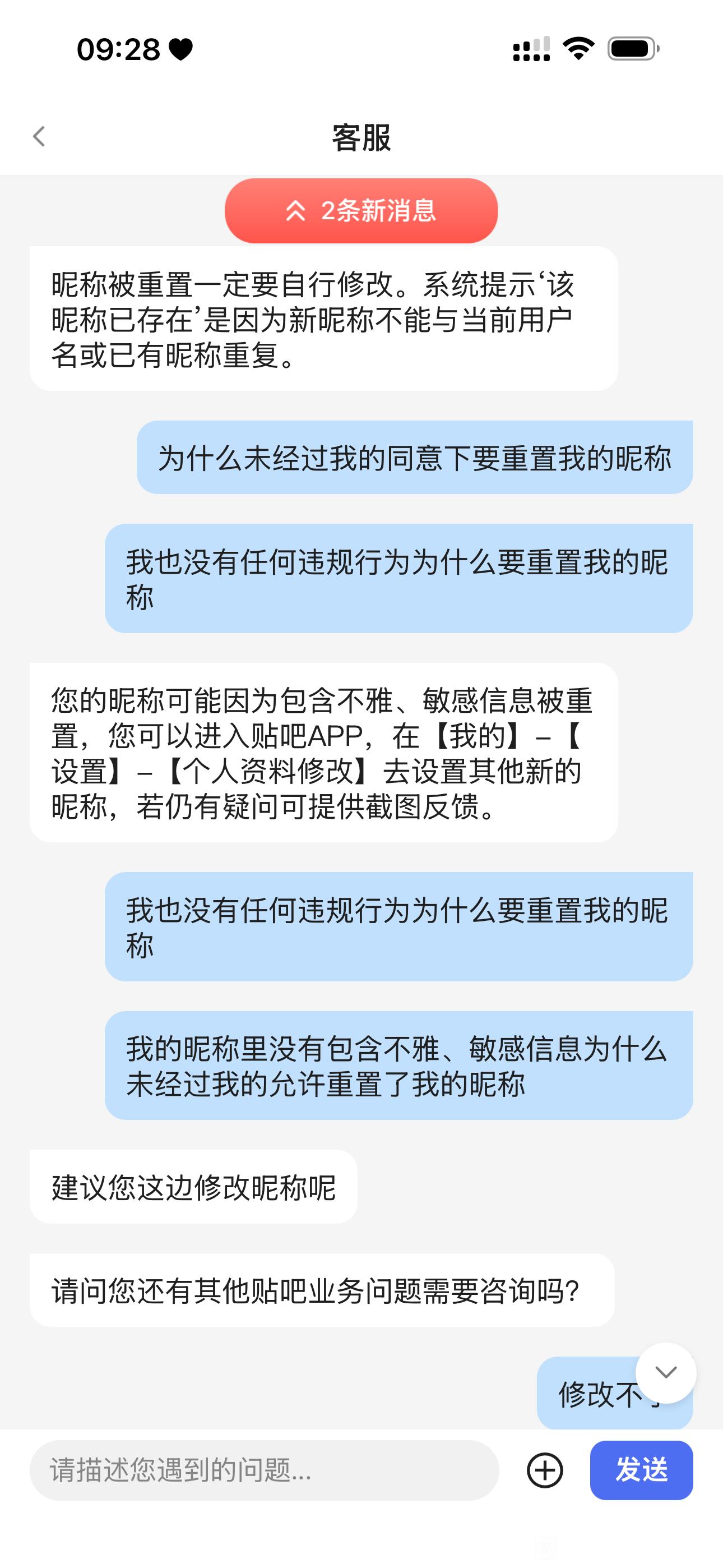Send the message with 发送
This screenshot has width=723, height=1568.
point(641,1470)
